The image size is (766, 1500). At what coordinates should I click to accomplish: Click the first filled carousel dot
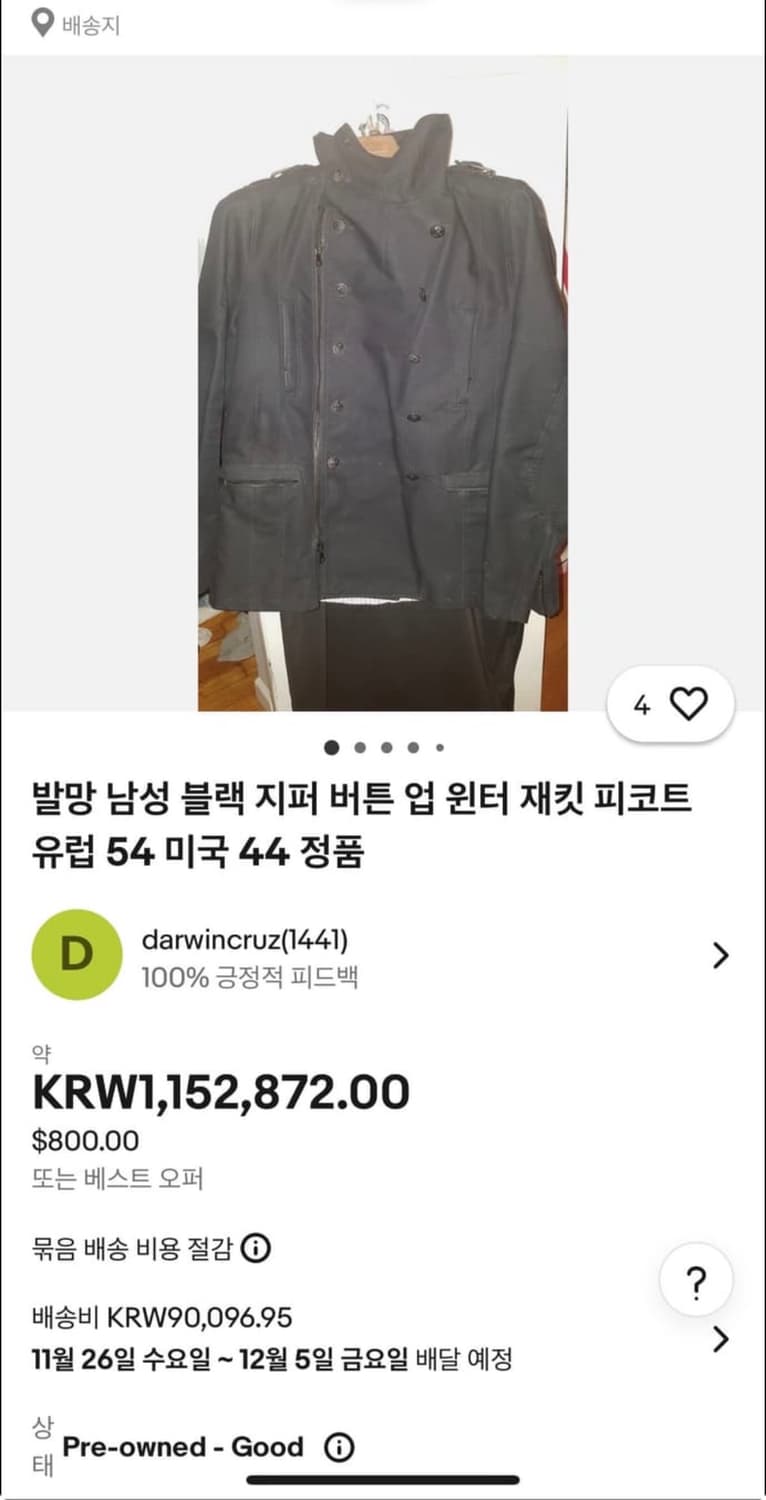click(x=330, y=745)
